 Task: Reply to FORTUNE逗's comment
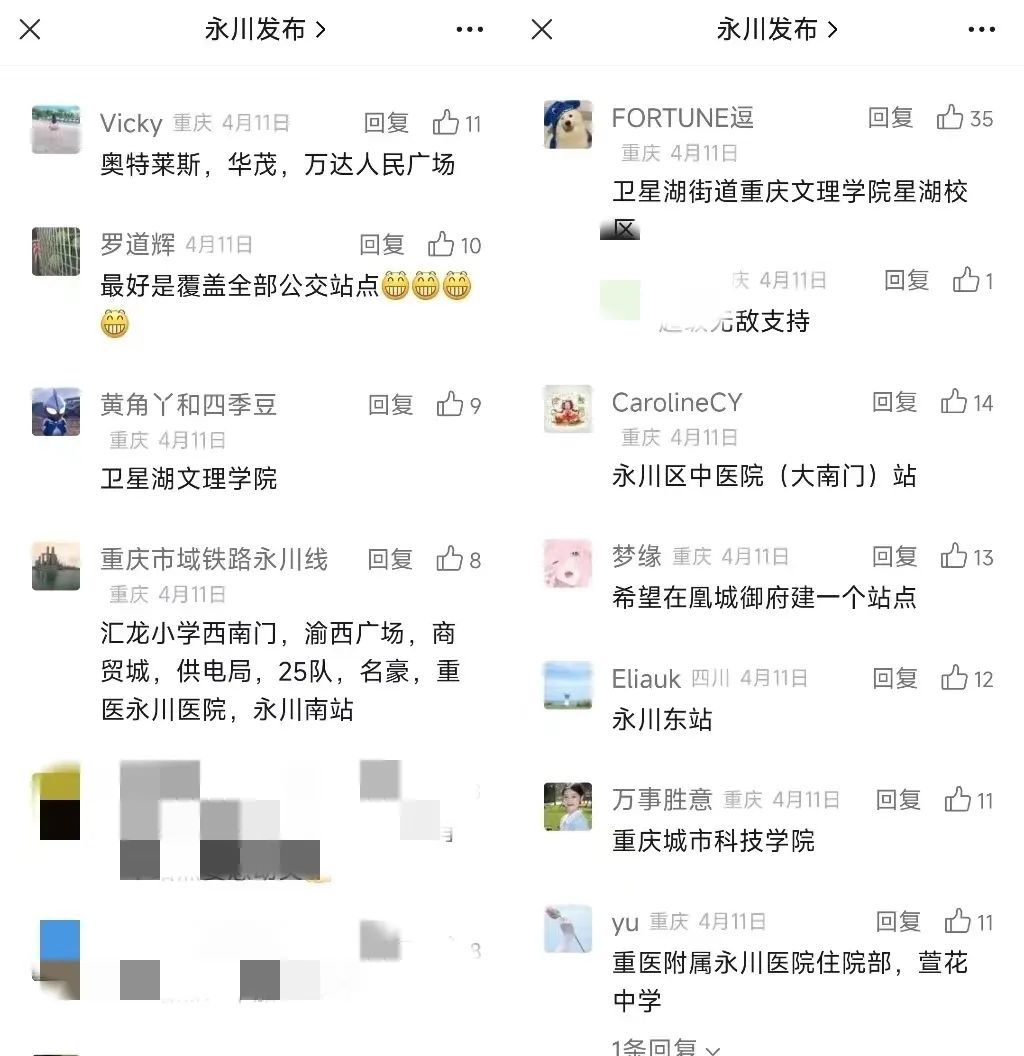890,118
